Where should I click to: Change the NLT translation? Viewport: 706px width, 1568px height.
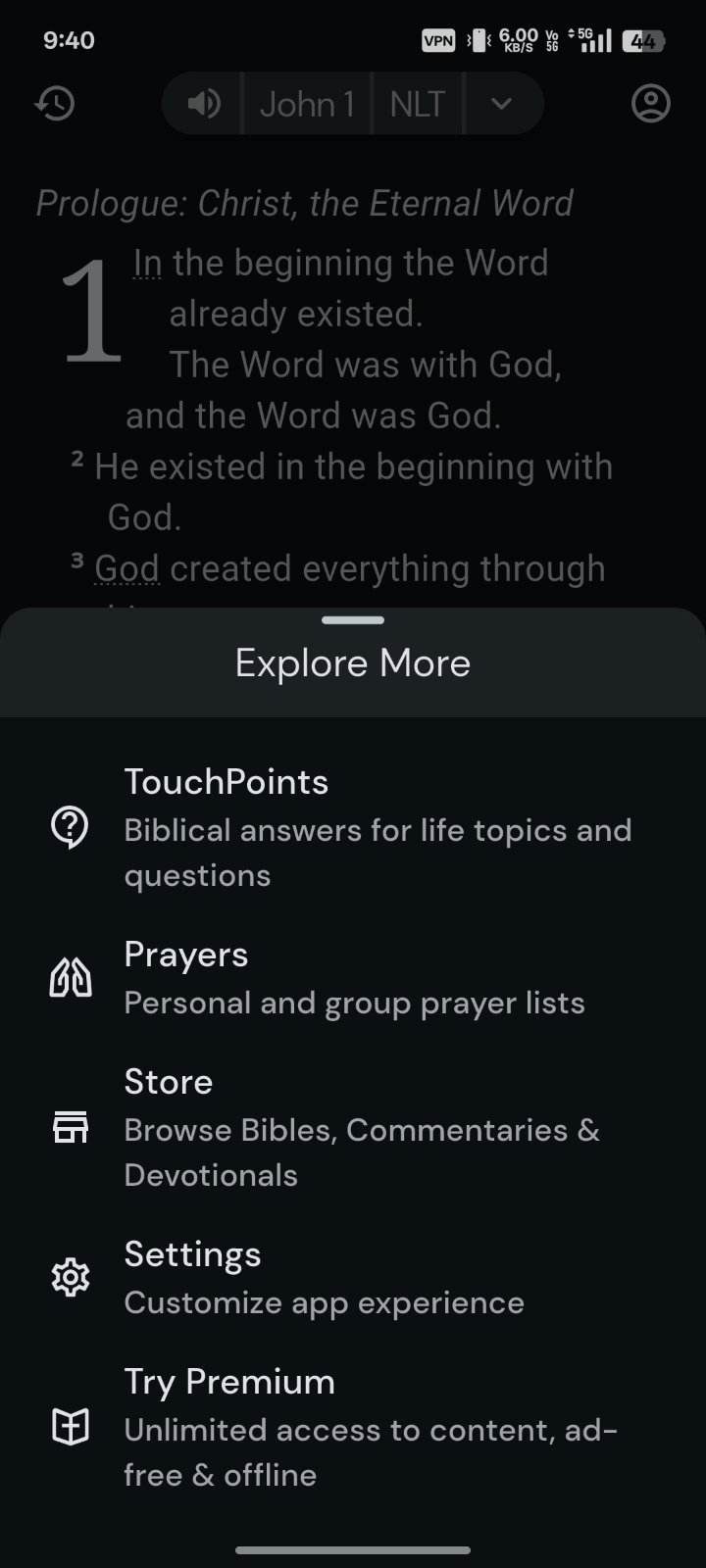point(418,103)
